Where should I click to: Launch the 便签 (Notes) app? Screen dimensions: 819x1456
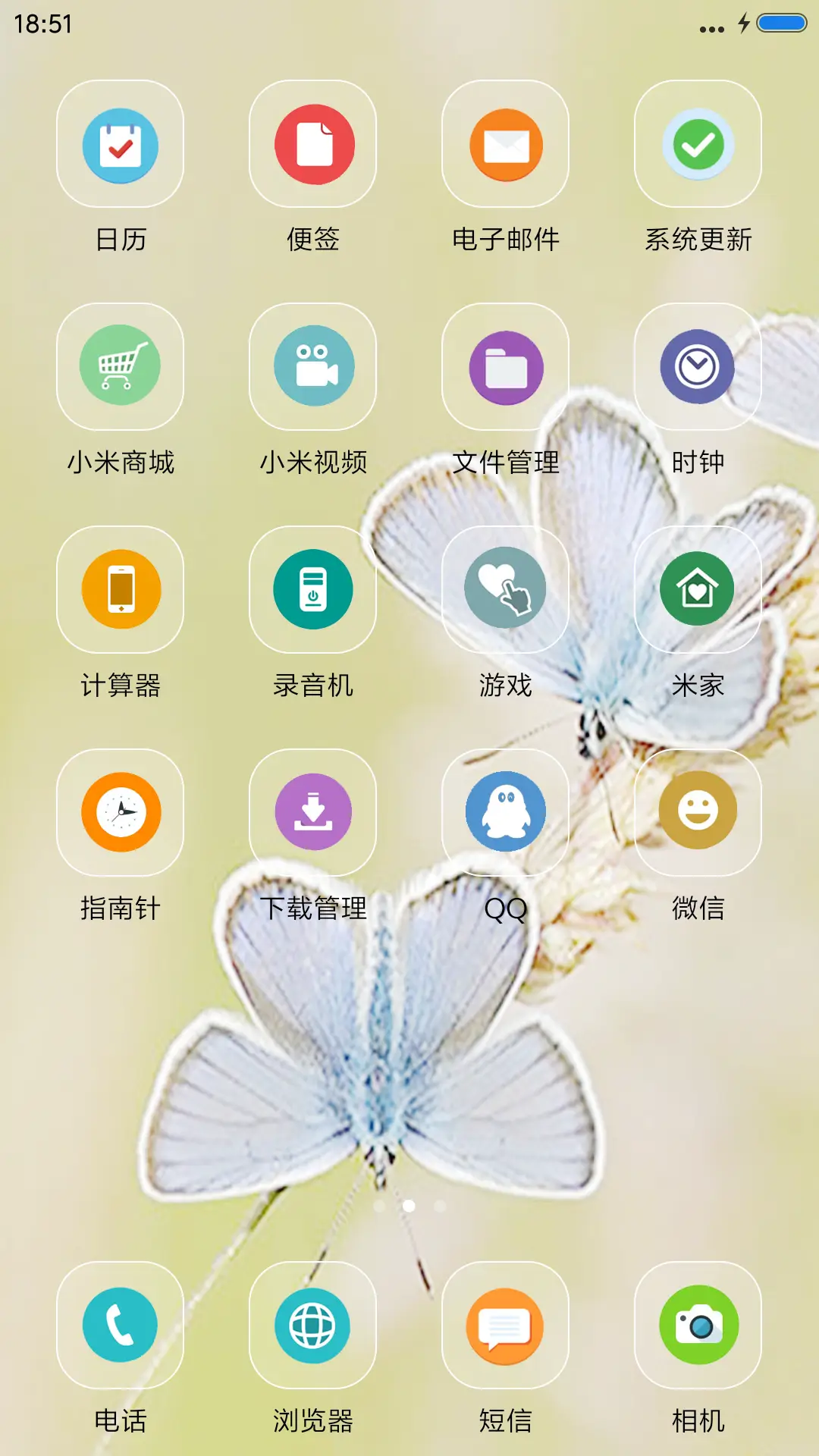(x=313, y=146)
